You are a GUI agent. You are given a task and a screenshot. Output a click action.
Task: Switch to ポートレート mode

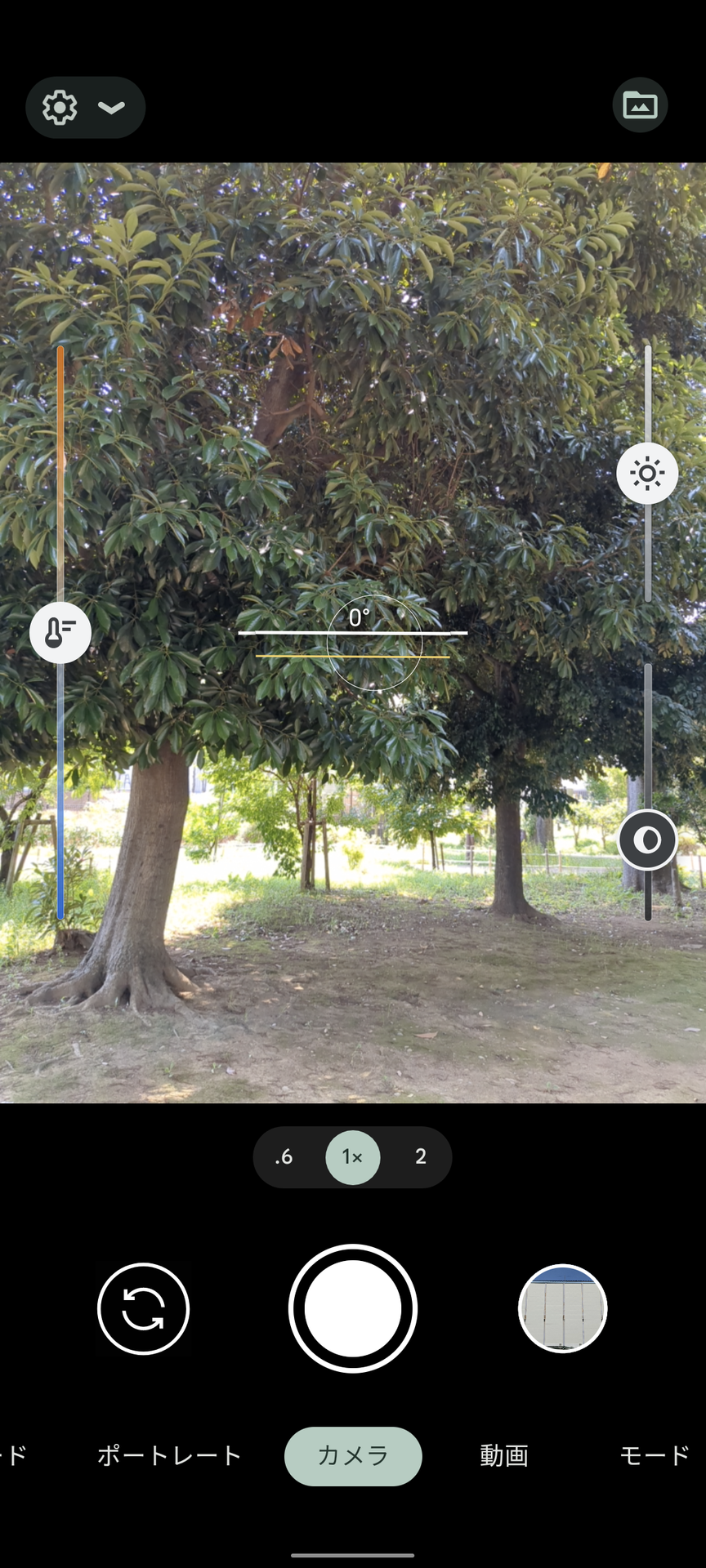pyautogui.click(x=169, y=1455)
